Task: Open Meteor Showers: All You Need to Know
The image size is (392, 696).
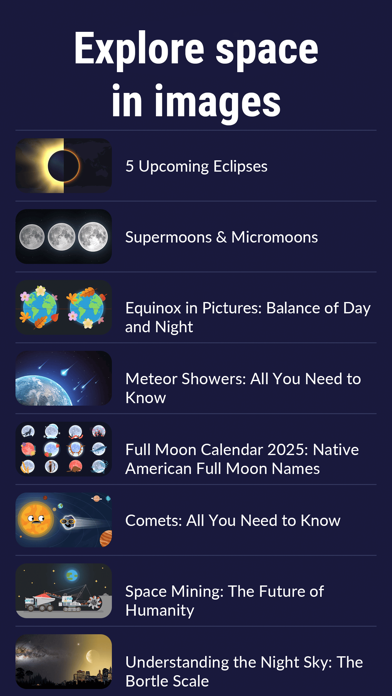Action: (196, 378)
